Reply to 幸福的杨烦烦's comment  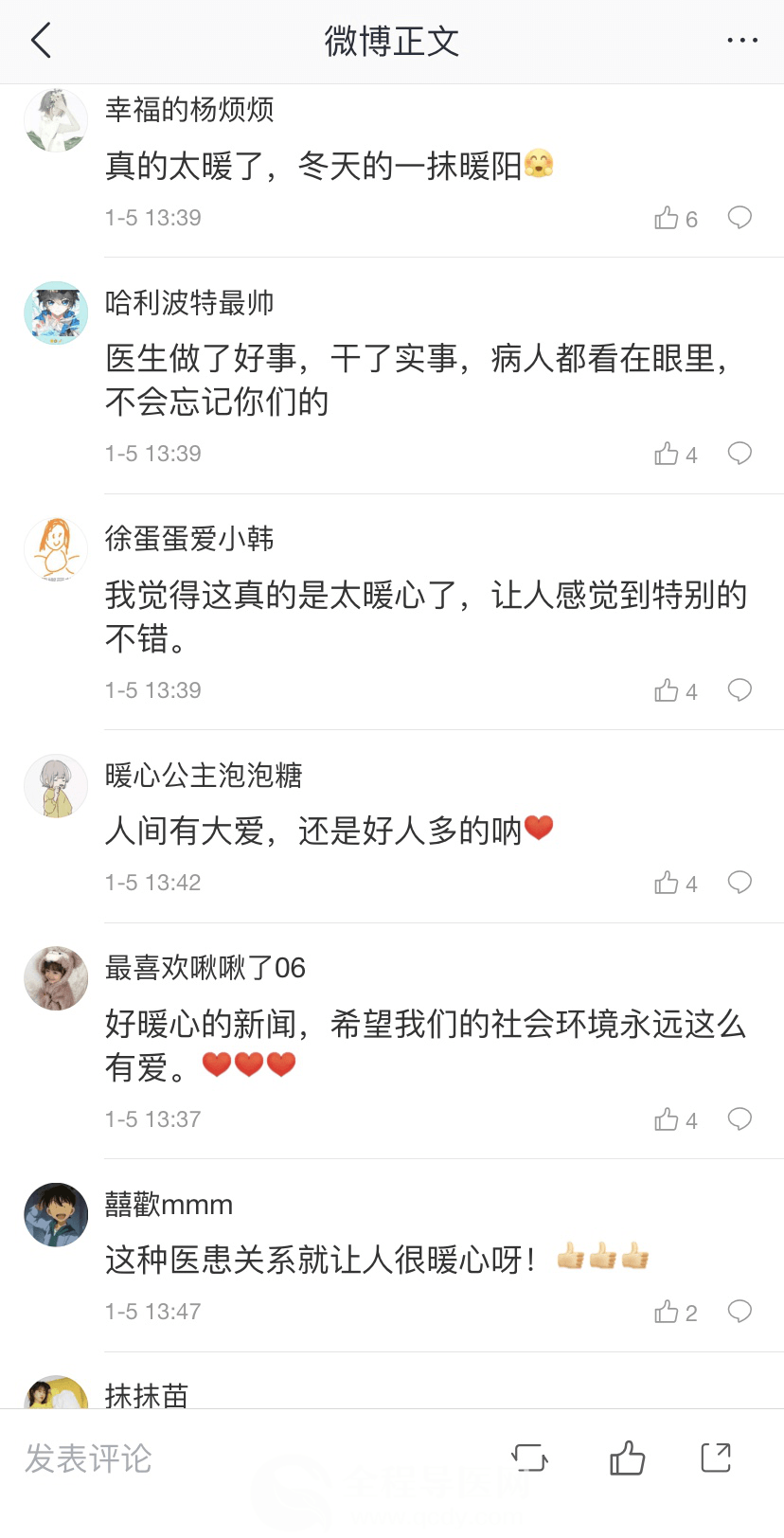[739, 218]
